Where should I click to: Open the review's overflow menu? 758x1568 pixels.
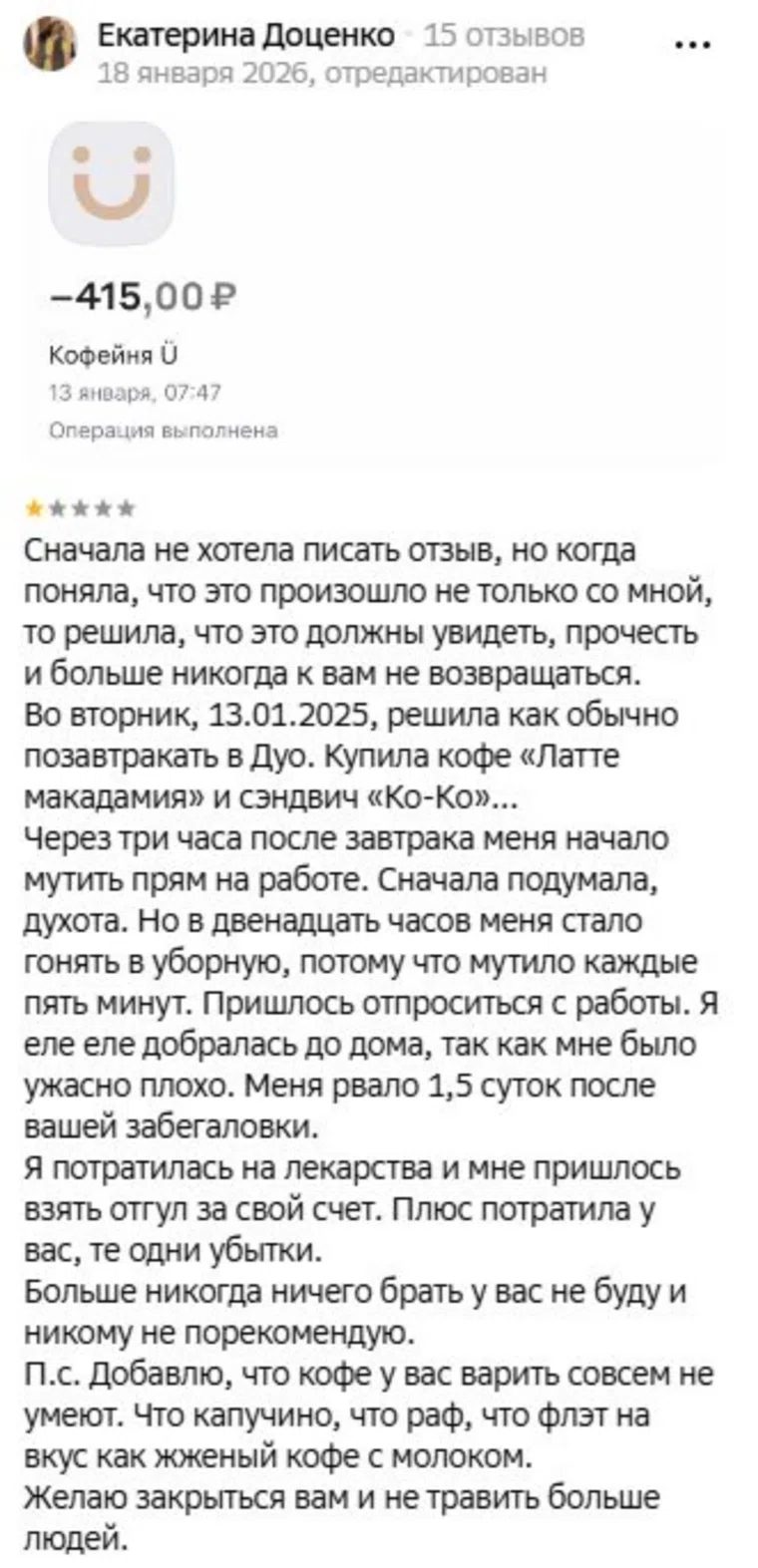[693, 44]
